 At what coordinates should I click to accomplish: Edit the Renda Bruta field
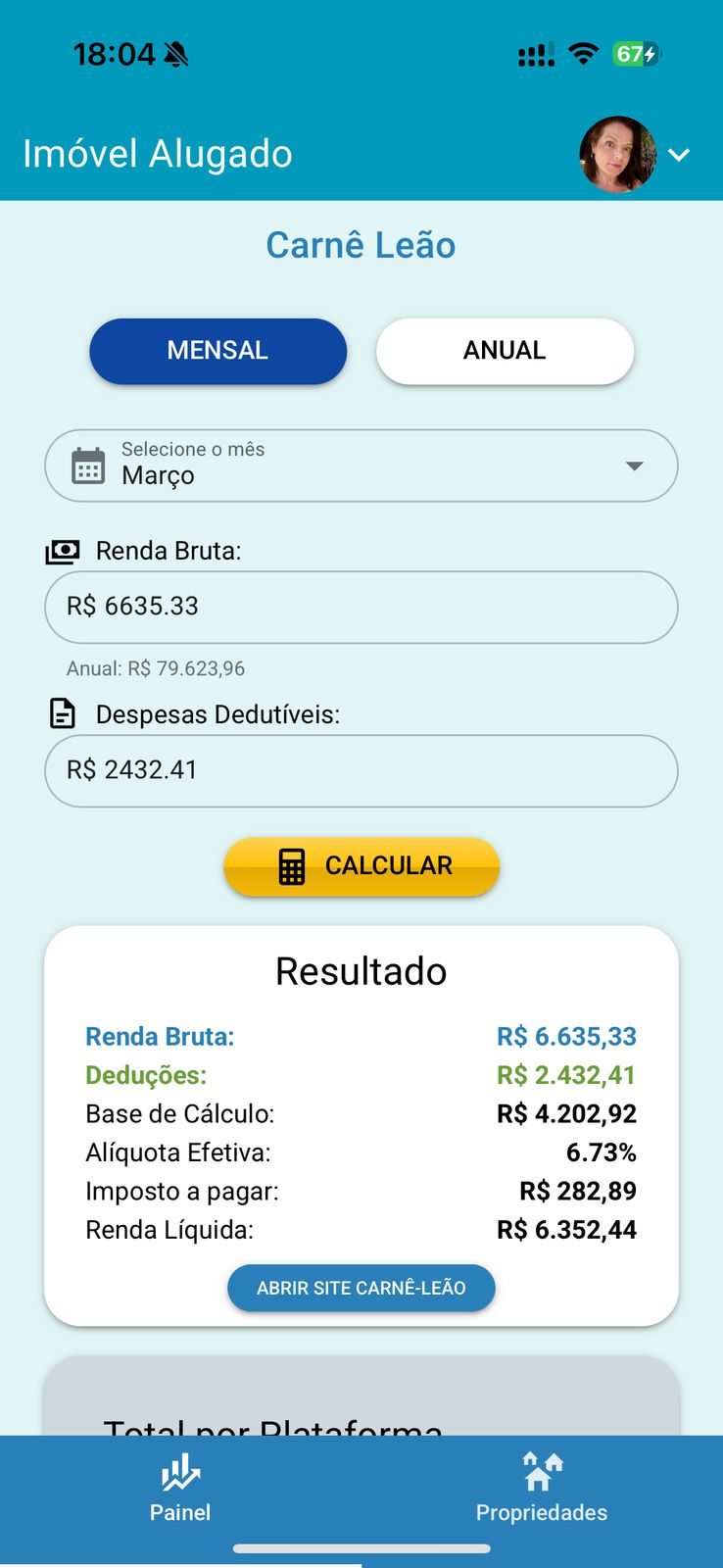click(361, 607)
